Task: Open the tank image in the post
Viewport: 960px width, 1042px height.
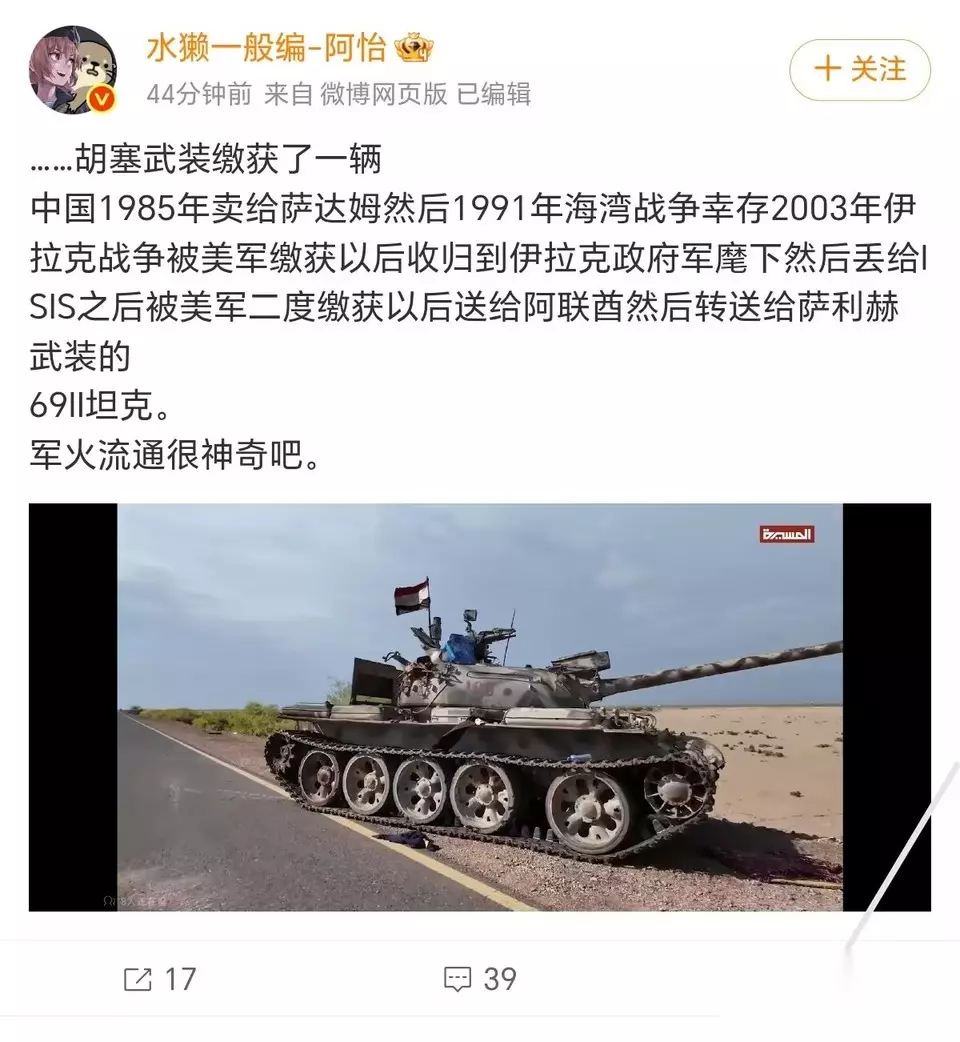Action: pos(480,707)
